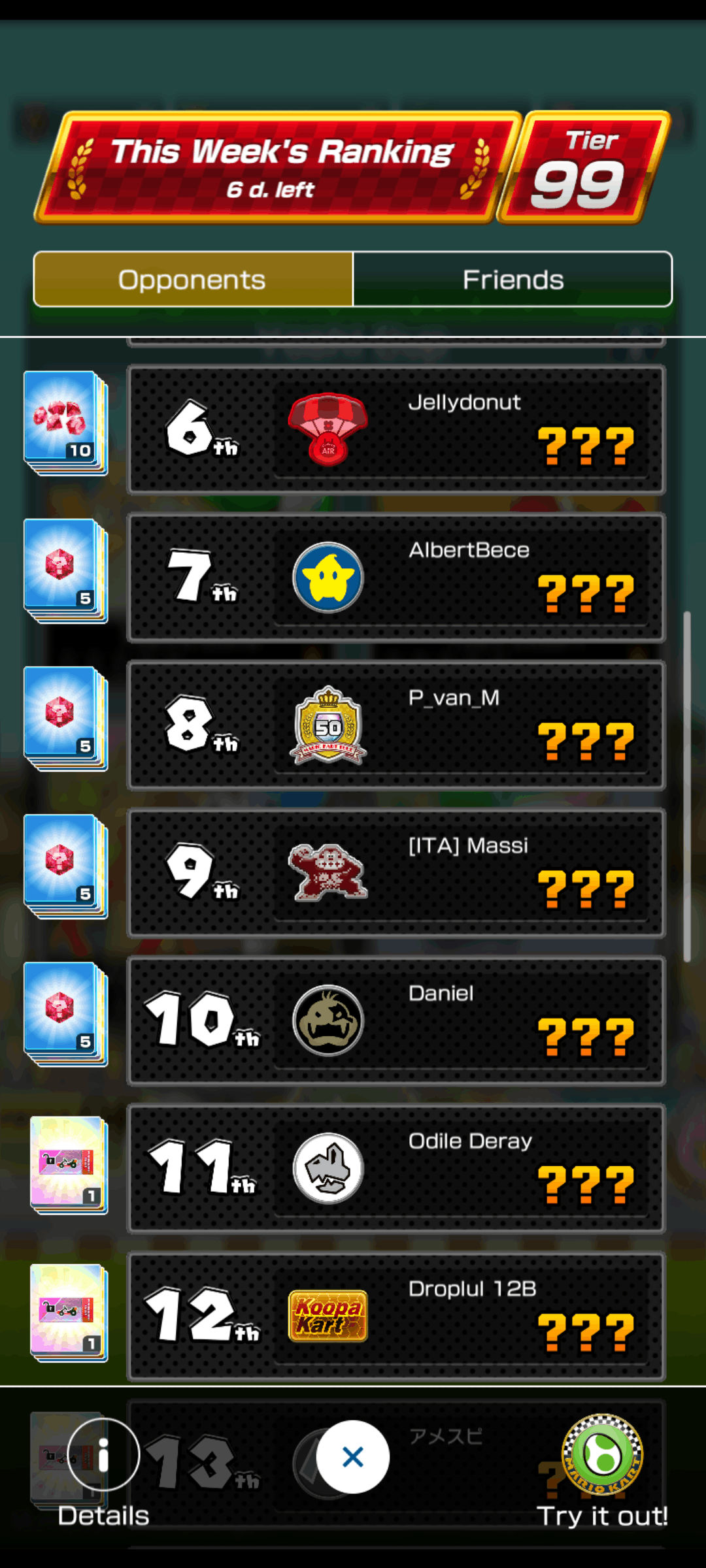This screenshot has width=706, height=1568.
Task: Open Jellydonut's ranking entry
Action: pyautogui.click(x=396, y=429)
